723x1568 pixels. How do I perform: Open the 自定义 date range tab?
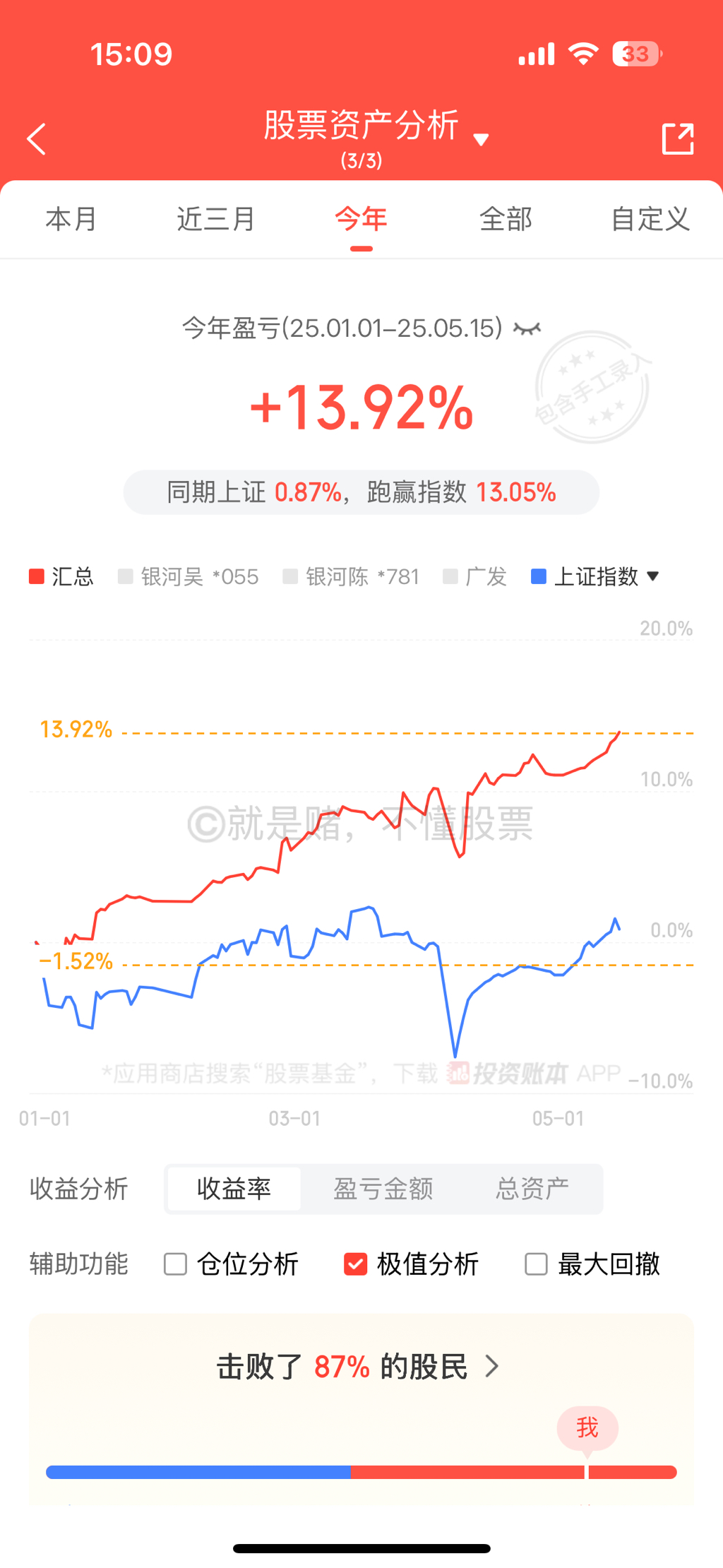click(650, 219)
